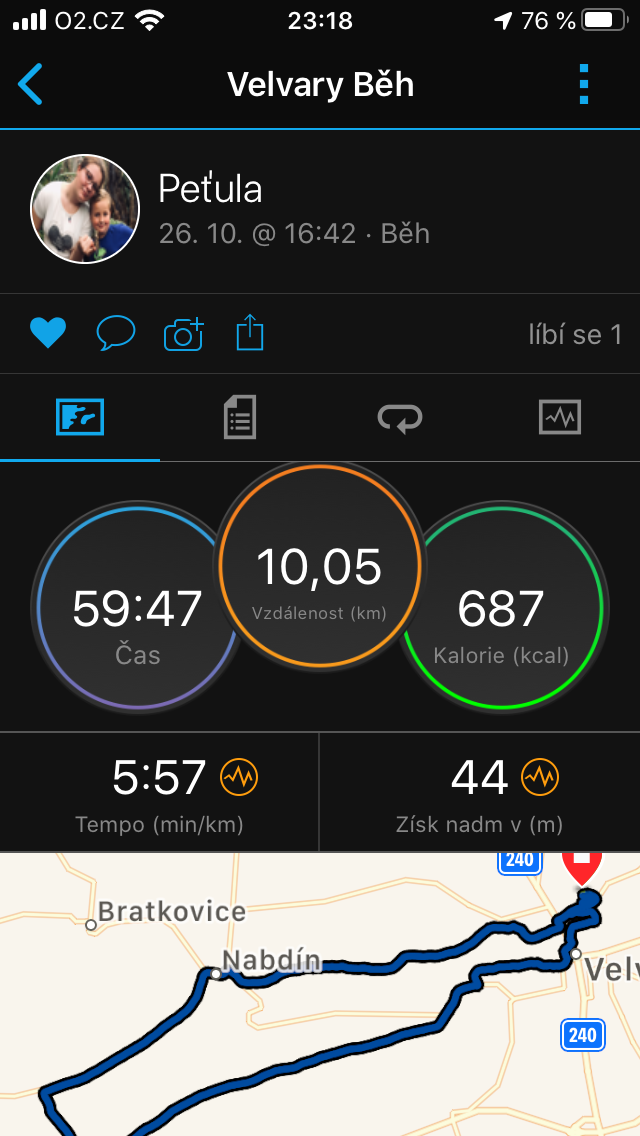This screenshot has width=640, height=1136.
Task: Open the three-dot overflow menu
Action: coord(584,84)
